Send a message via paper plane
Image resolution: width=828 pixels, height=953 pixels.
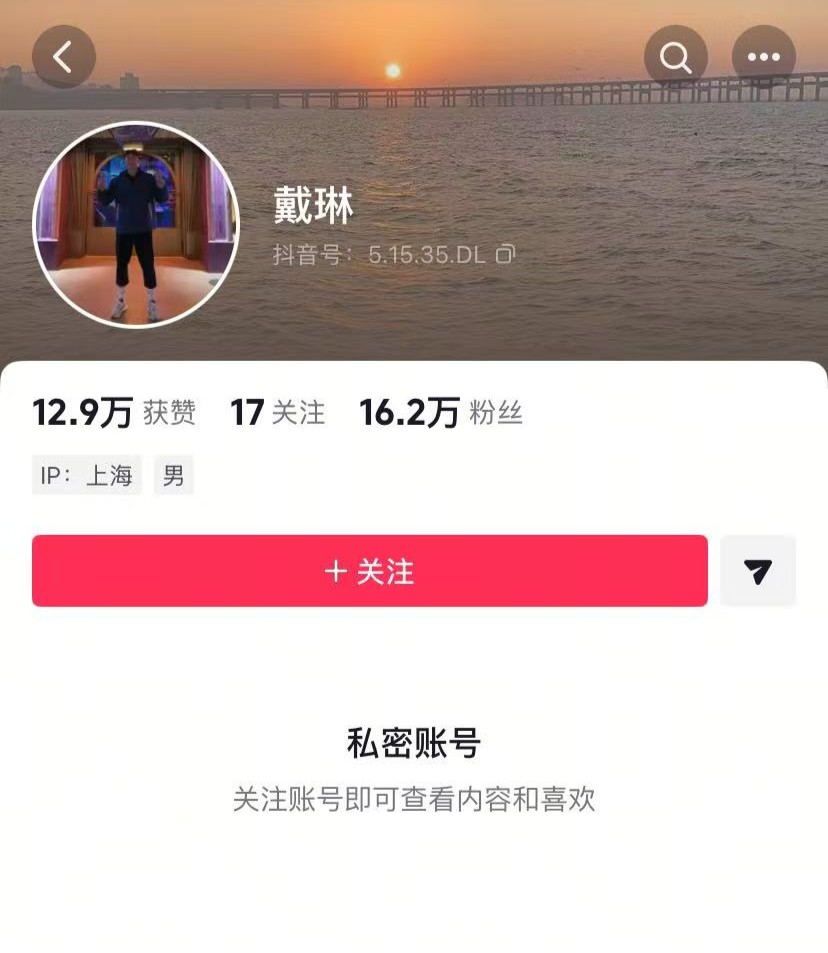pos(758,571)
